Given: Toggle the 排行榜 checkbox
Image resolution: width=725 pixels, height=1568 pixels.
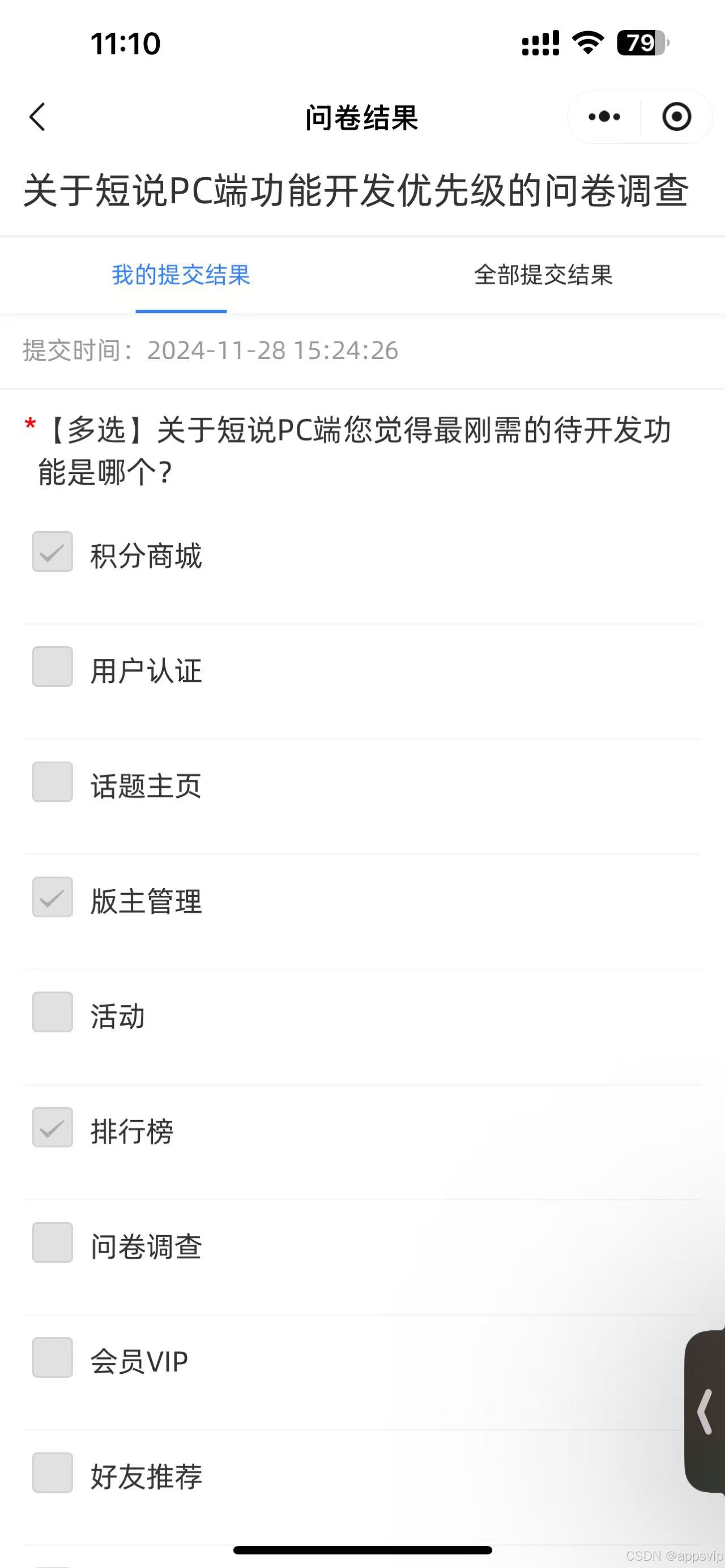Looking at the screenshot, I should 53,1127.
